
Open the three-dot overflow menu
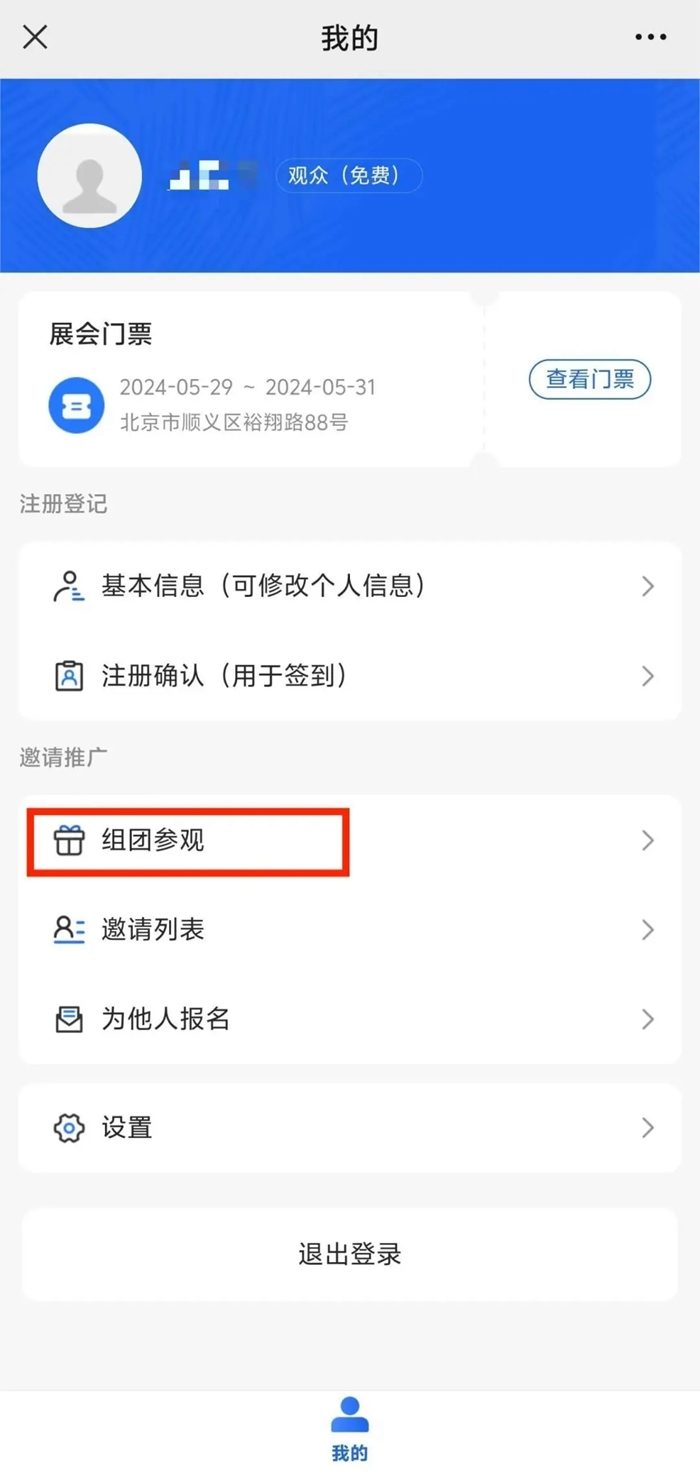click(650, 38)
